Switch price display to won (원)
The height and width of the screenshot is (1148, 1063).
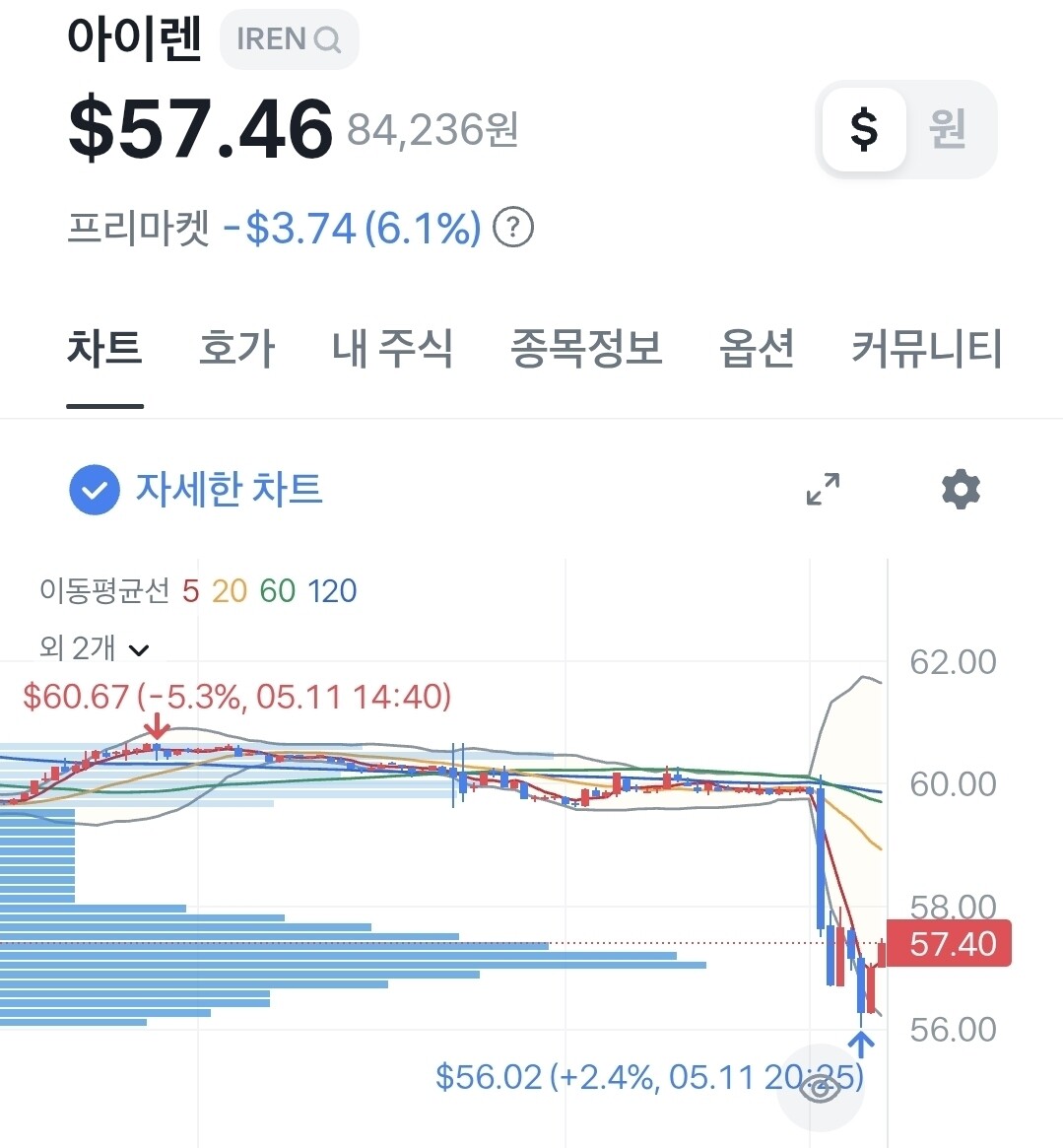click(948, 129)
